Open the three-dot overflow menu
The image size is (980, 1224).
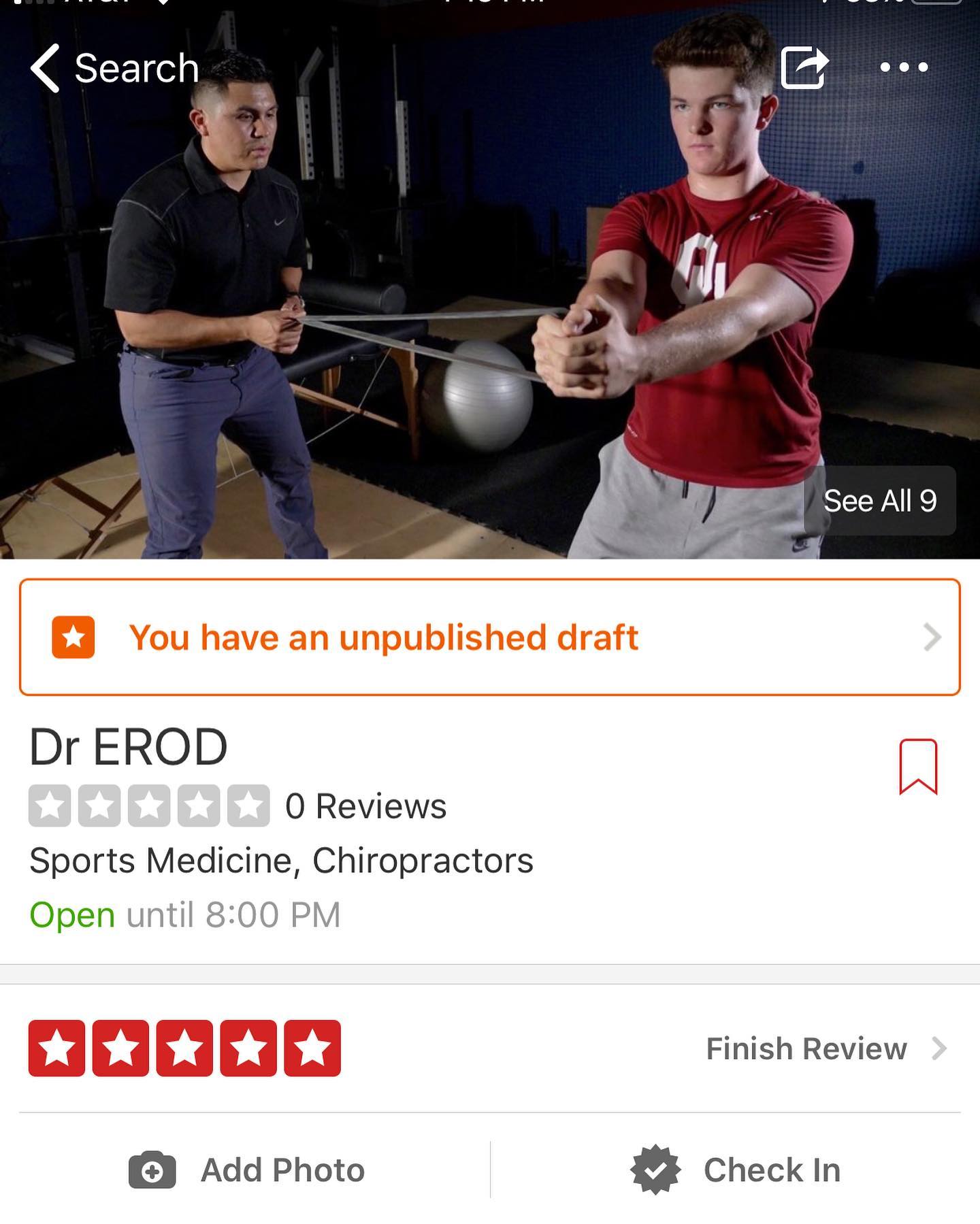tap(904, 67)
